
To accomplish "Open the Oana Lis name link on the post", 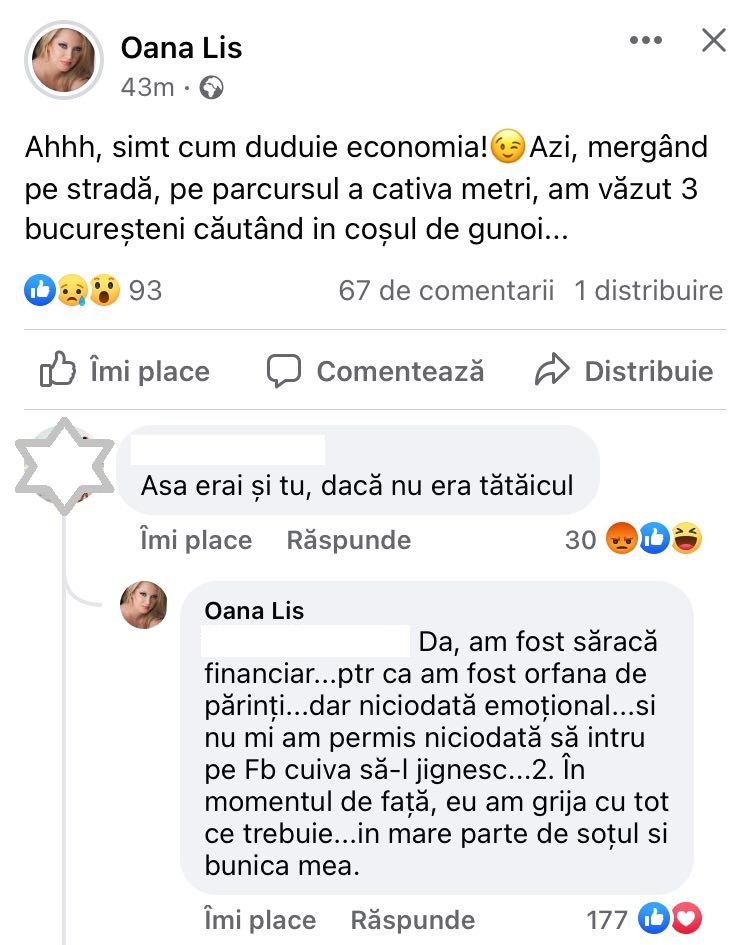I will [181, 47].
